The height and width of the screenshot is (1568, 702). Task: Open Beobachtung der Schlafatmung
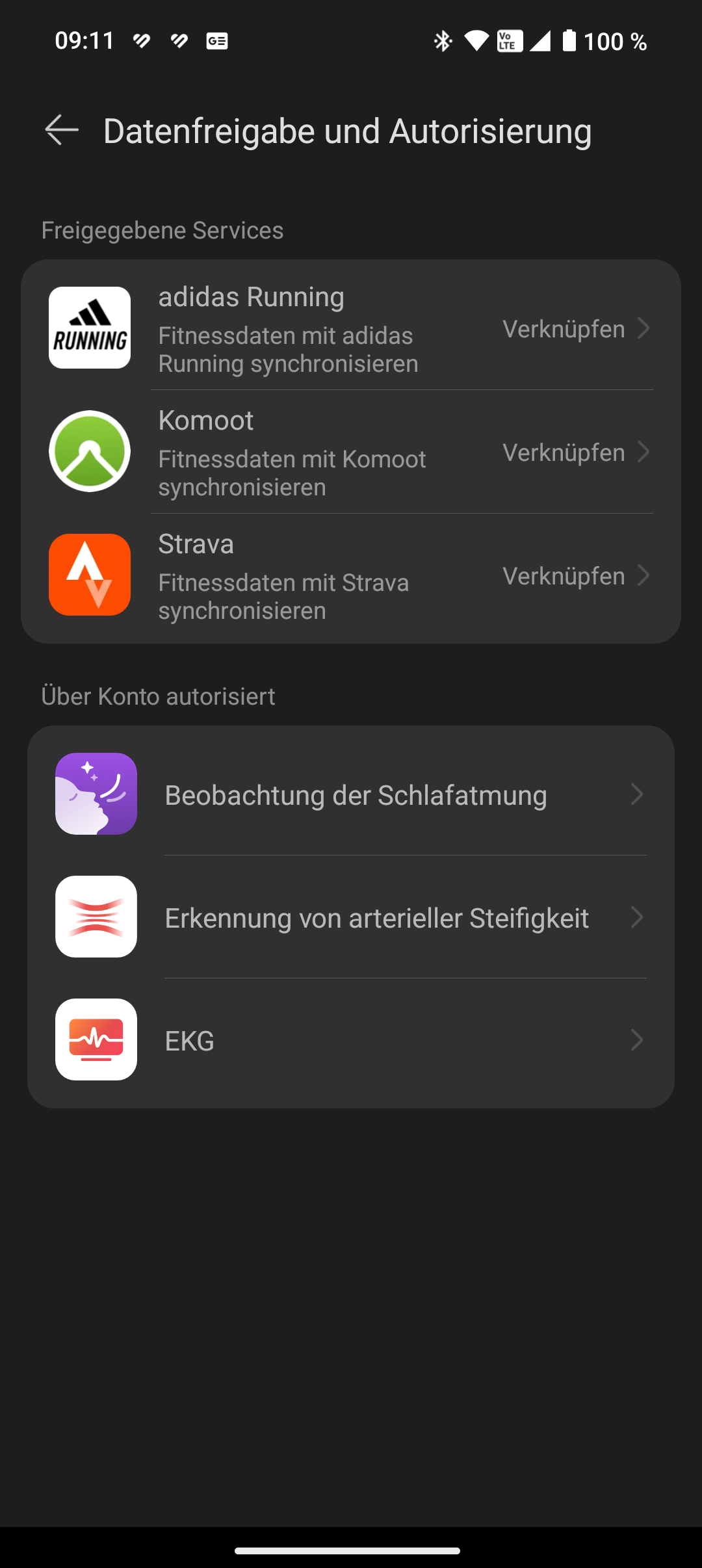pos(351,794)
